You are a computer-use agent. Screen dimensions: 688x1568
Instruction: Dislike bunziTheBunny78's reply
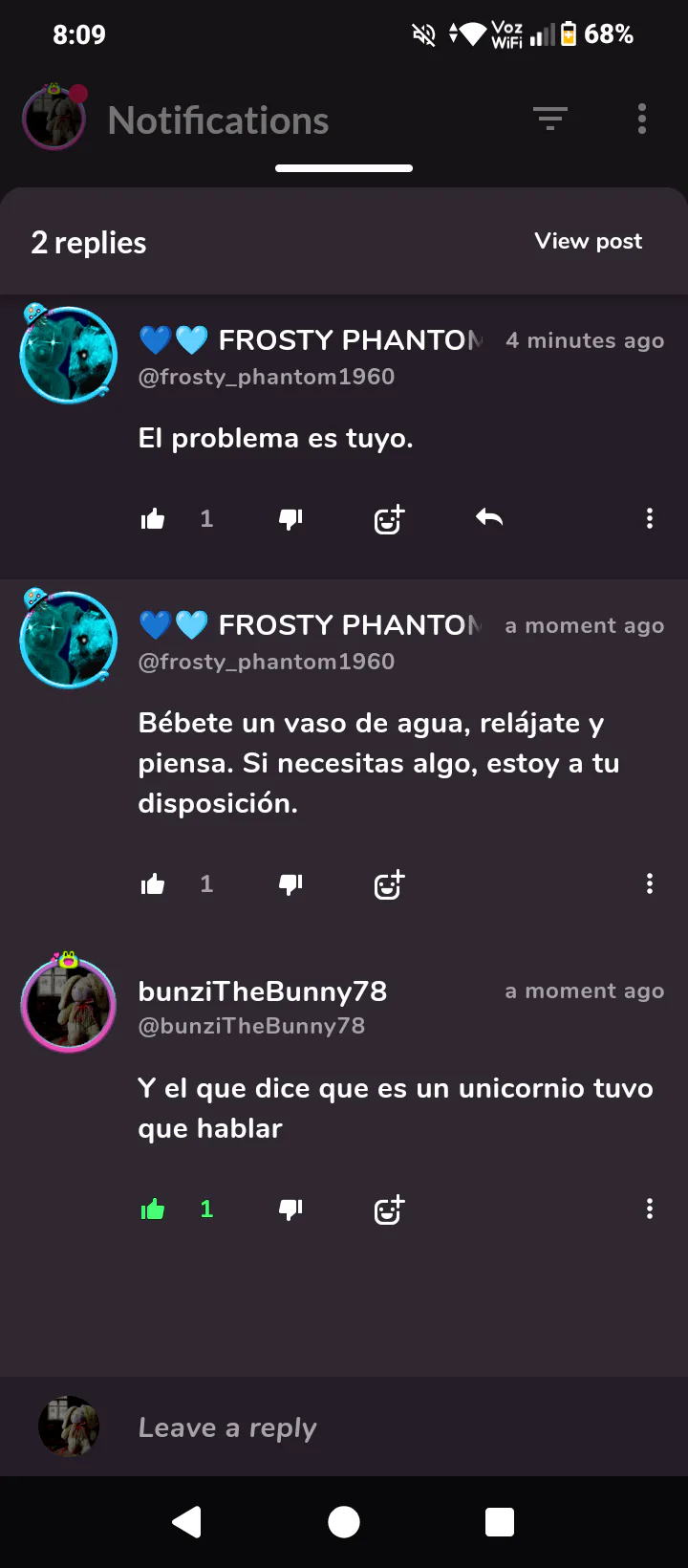pyautogui.click(x=290, y=1209)
